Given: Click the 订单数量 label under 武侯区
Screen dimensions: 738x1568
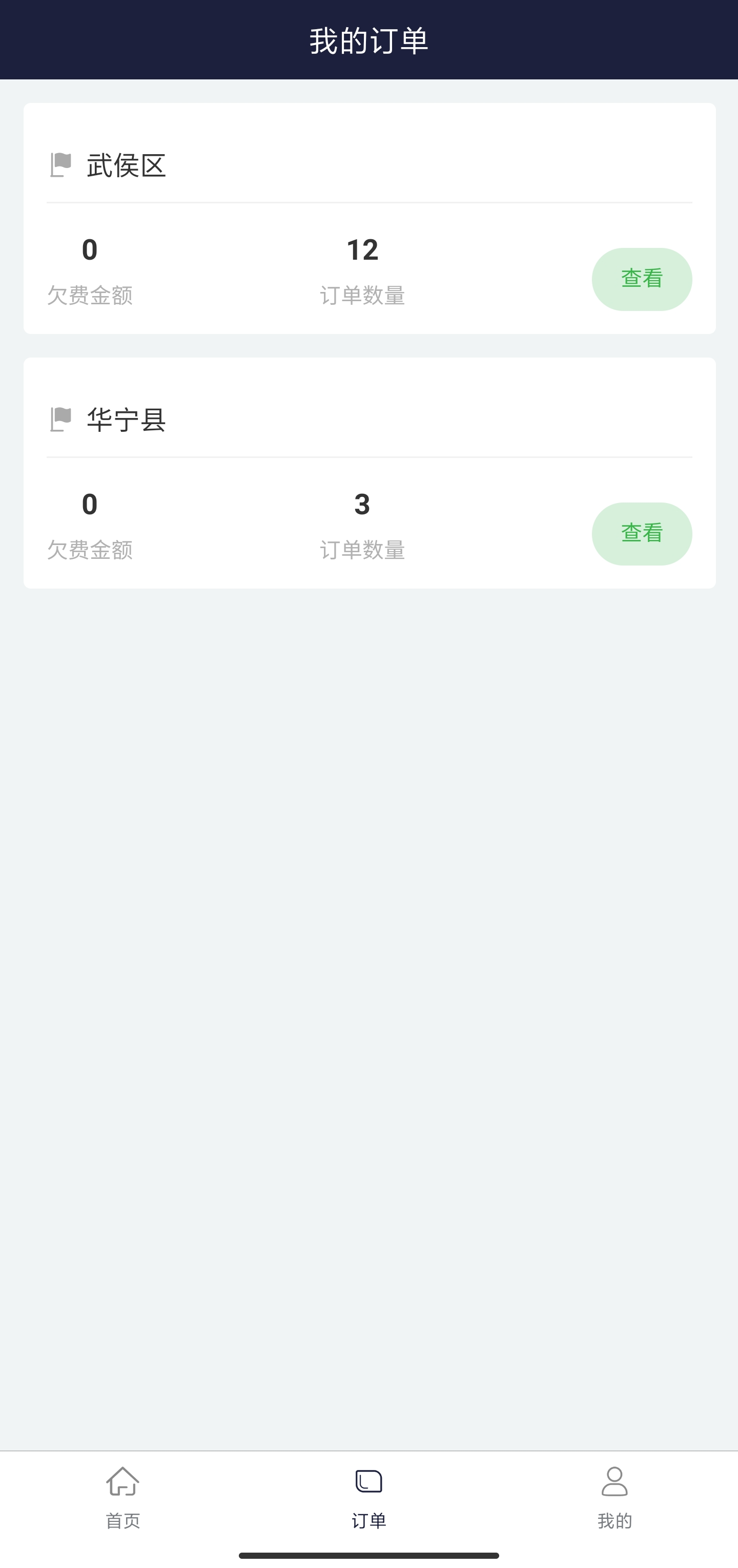Looking at the screenshot, I should (364, 297).
